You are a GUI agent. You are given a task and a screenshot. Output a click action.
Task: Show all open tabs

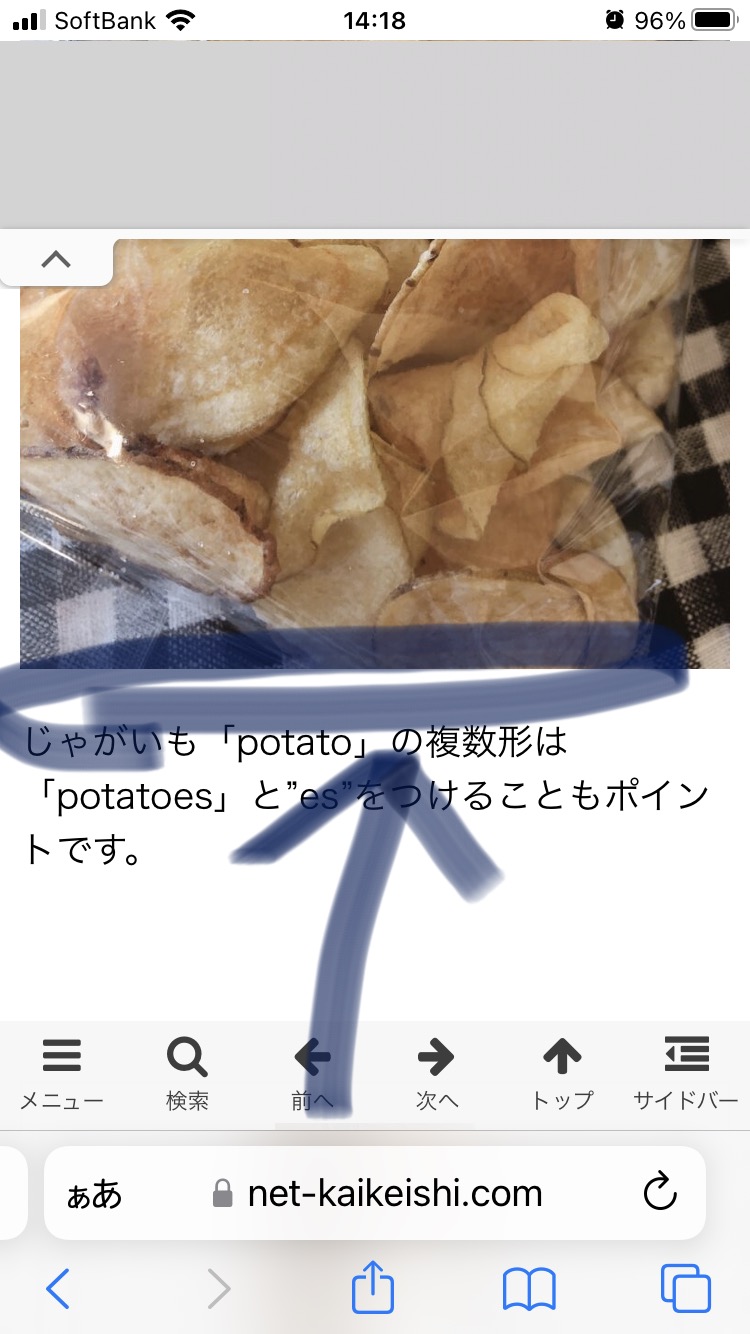coord(686,1288)
